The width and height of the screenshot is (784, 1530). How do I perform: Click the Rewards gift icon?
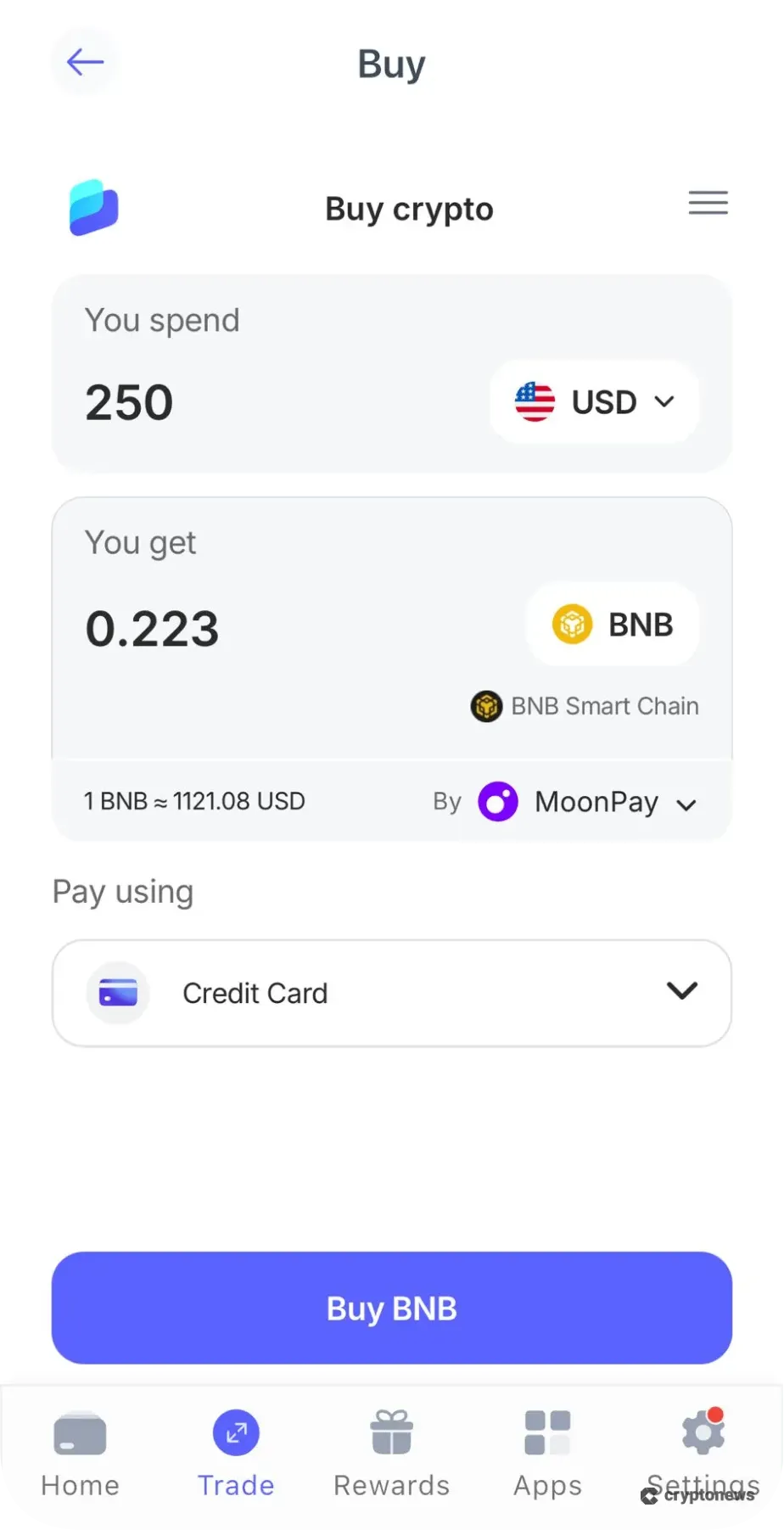click(x=390, y=1432)
